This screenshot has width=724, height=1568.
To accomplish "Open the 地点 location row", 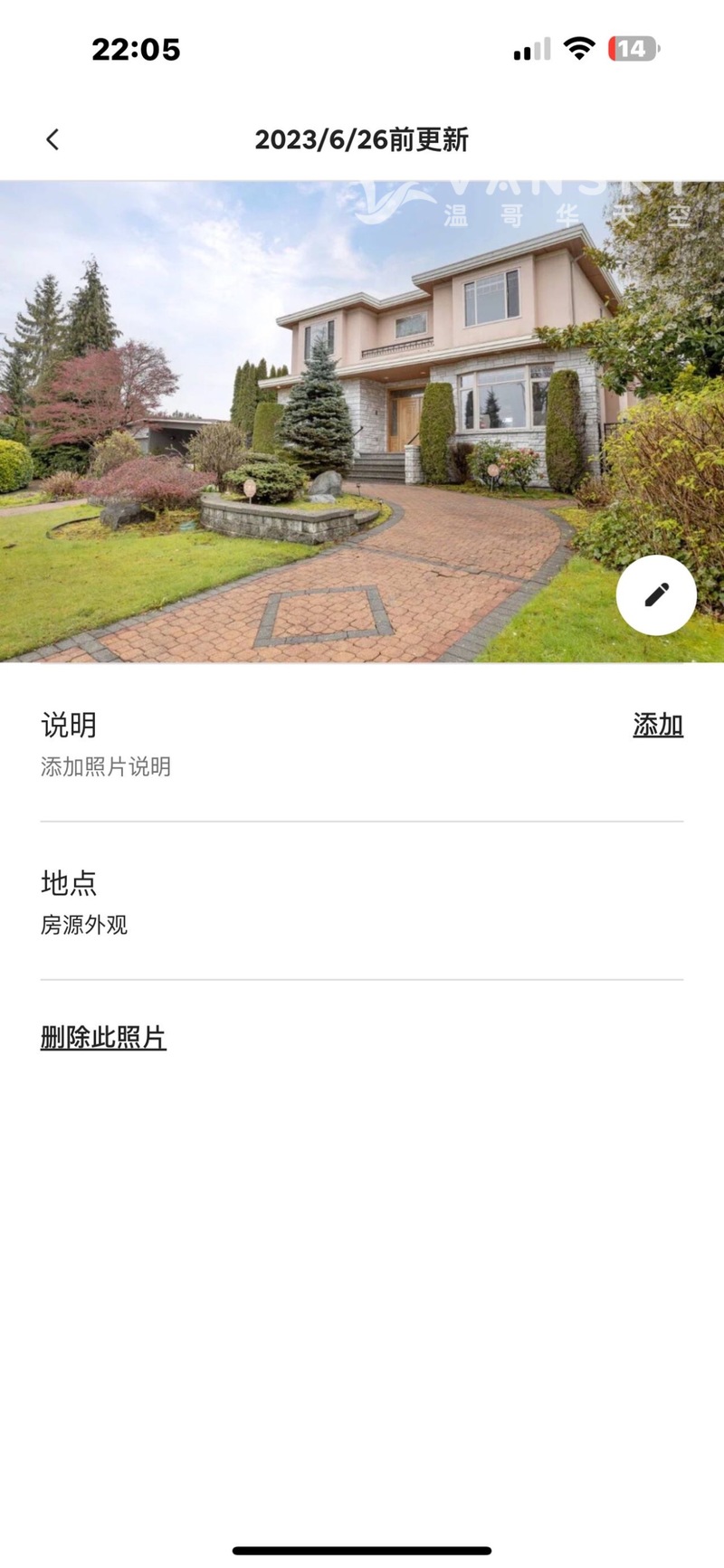I will pos(362,902).
